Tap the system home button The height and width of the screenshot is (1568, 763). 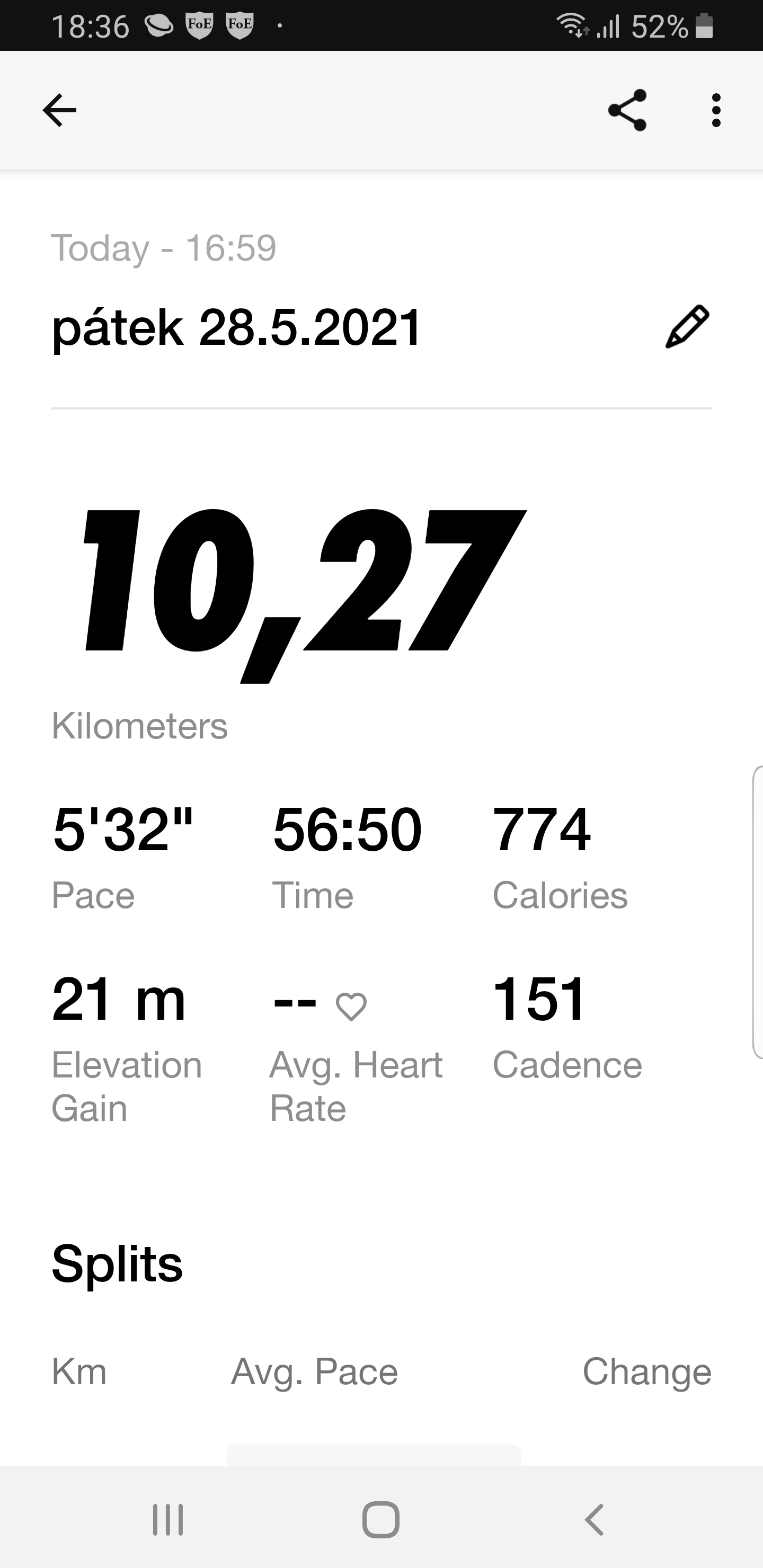tap(381, 1520)
